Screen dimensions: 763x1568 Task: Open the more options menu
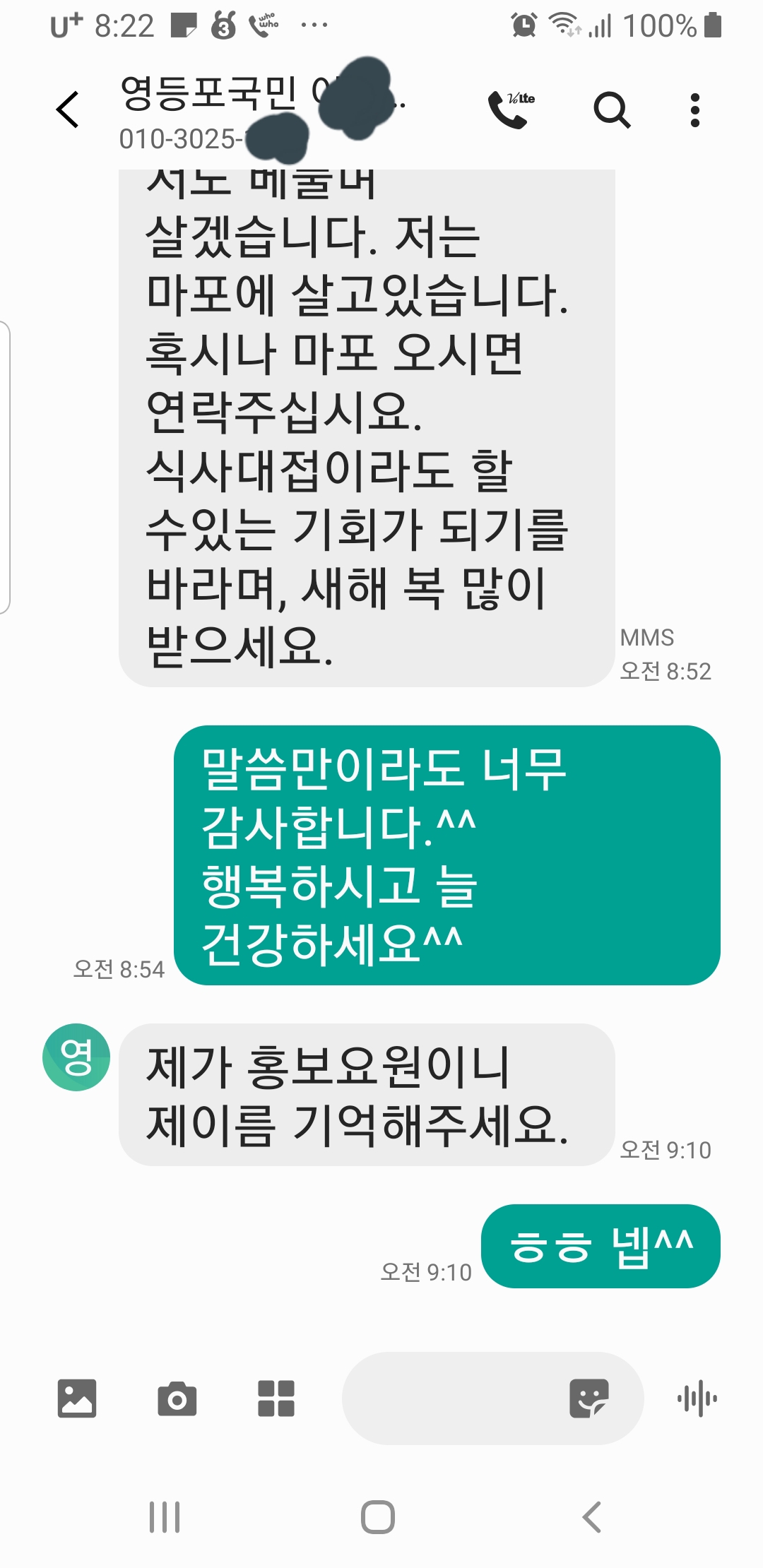tap(695, 109)
